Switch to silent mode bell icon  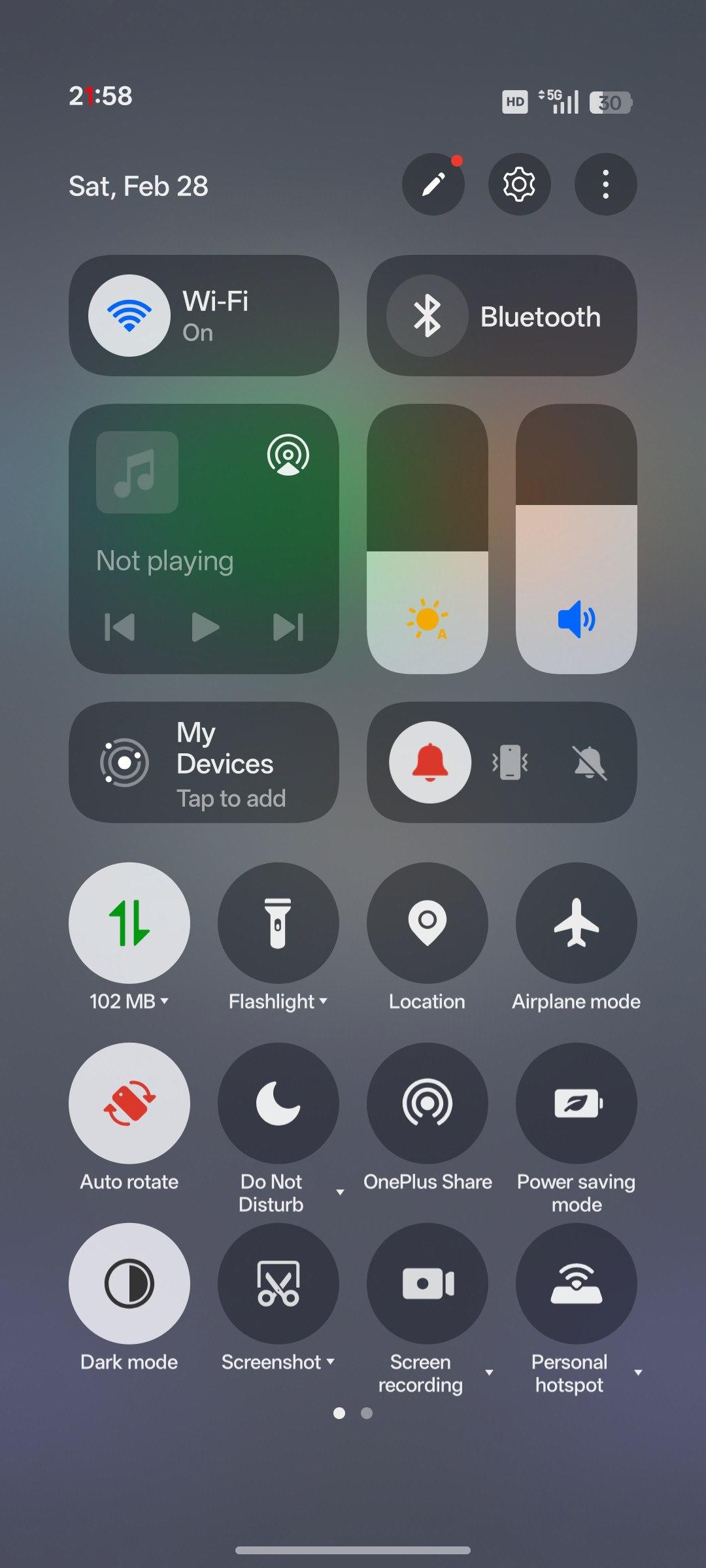(x=590, y=762)
